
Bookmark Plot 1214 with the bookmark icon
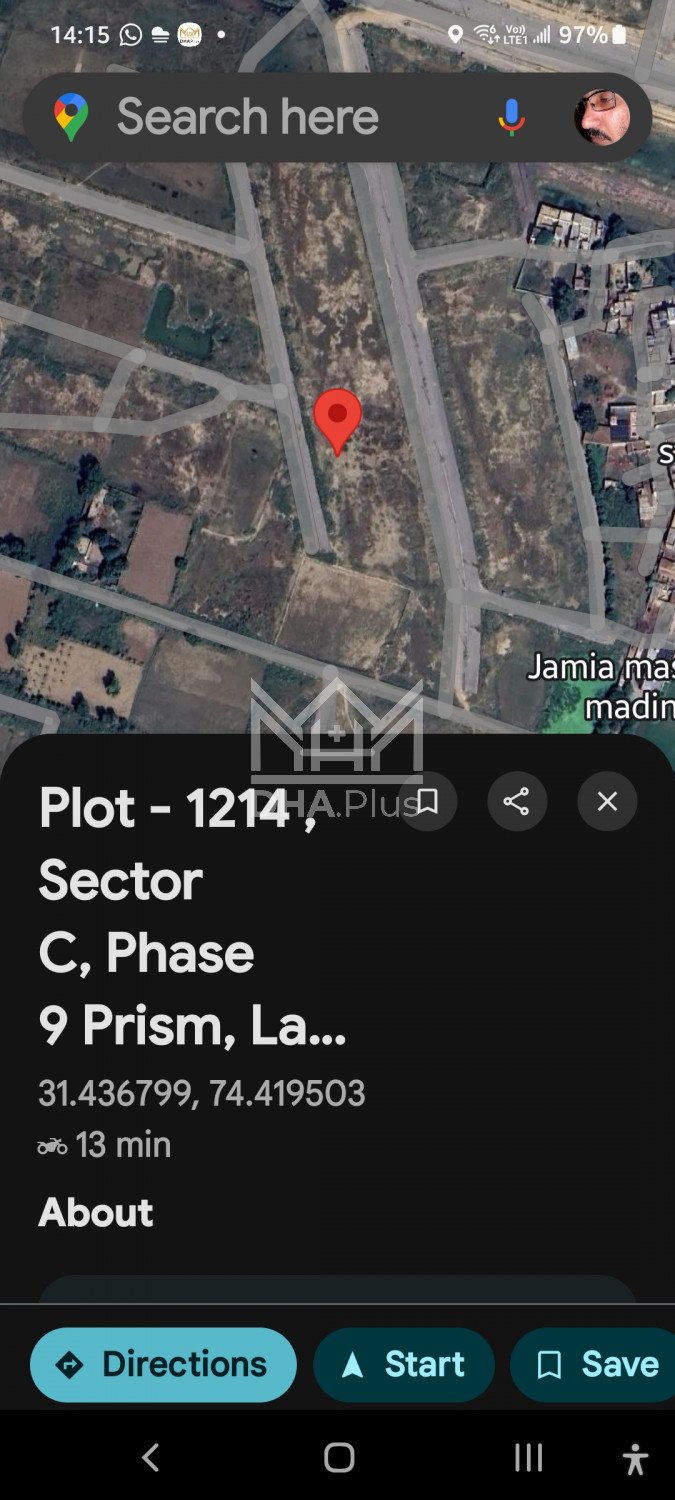[x=427, y=801]
